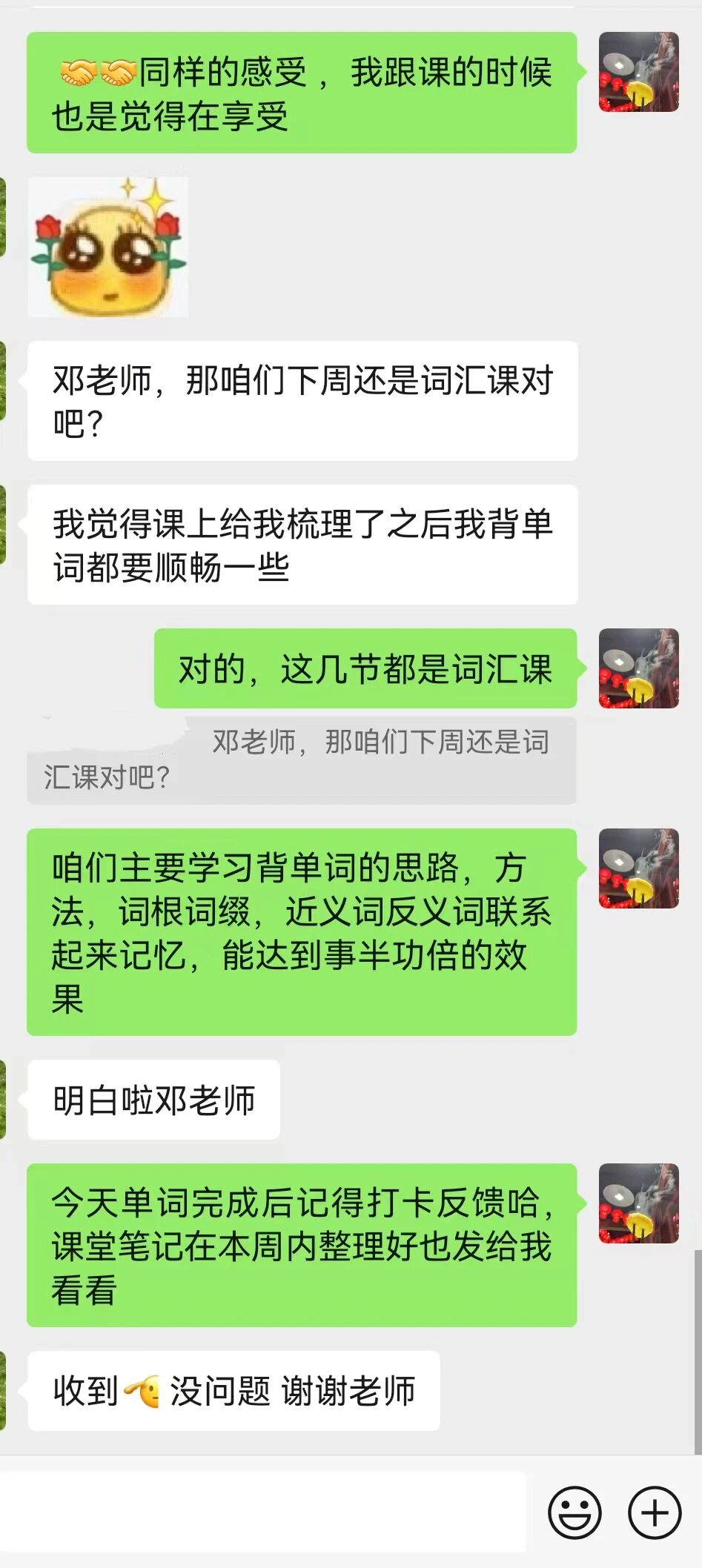The width and height of the screenshot is (702, 1568).
Task: Tap the quoted message 邓老师，那咱们下周还是词汇课对吧
Action: coord(302,760)
